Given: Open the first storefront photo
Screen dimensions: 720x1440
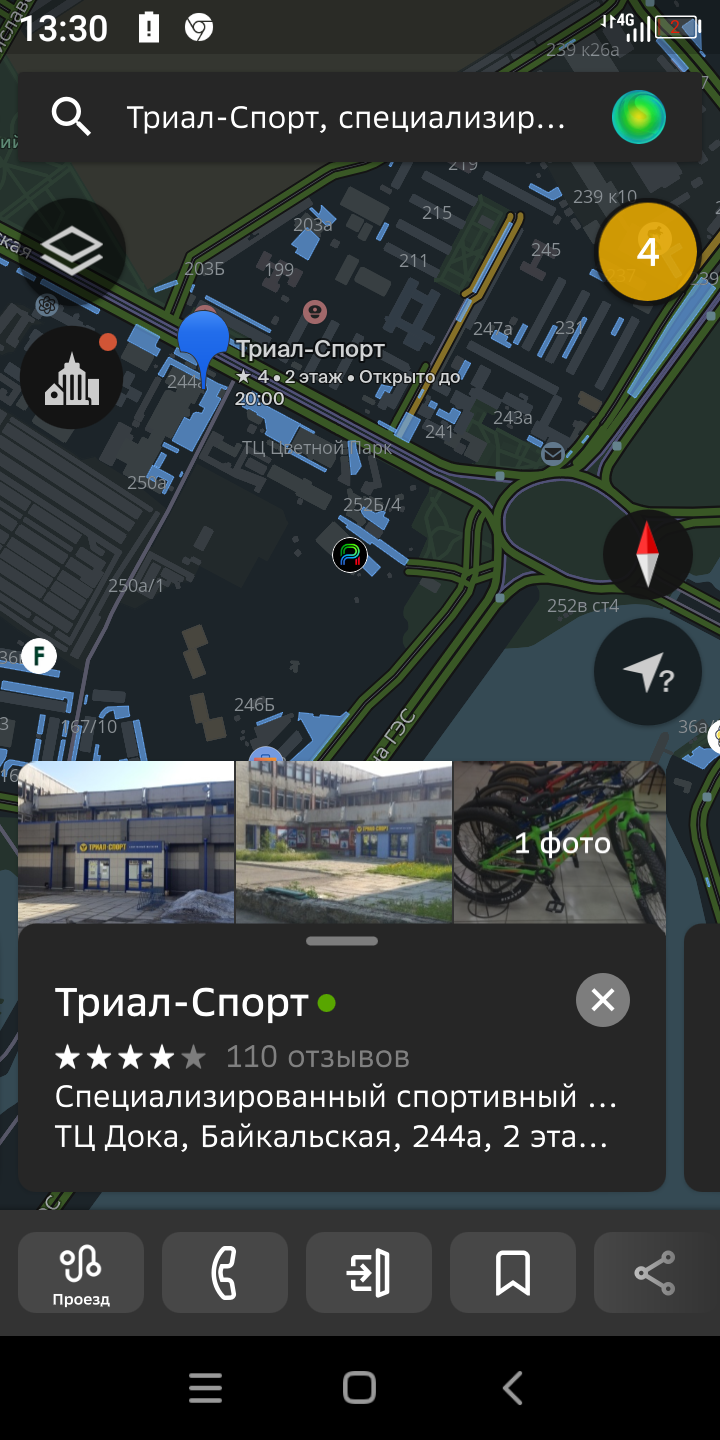Looking at the screenshot, I should click(x=126, y=842).
